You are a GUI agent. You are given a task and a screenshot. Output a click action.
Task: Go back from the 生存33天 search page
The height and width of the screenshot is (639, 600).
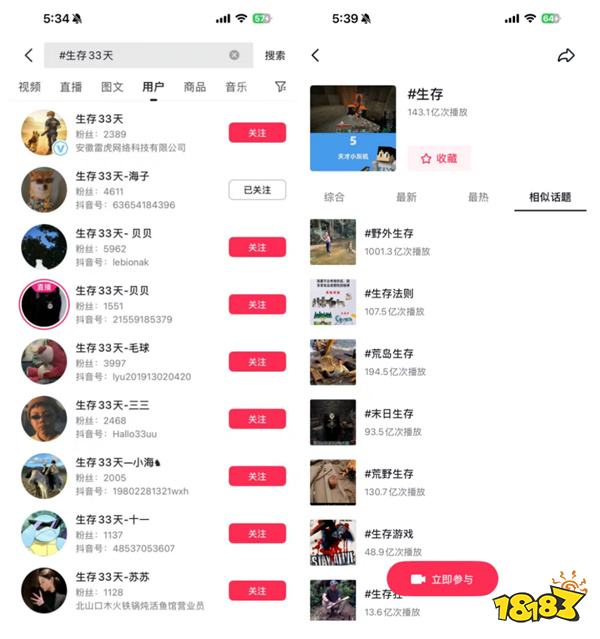coord(28,55)
